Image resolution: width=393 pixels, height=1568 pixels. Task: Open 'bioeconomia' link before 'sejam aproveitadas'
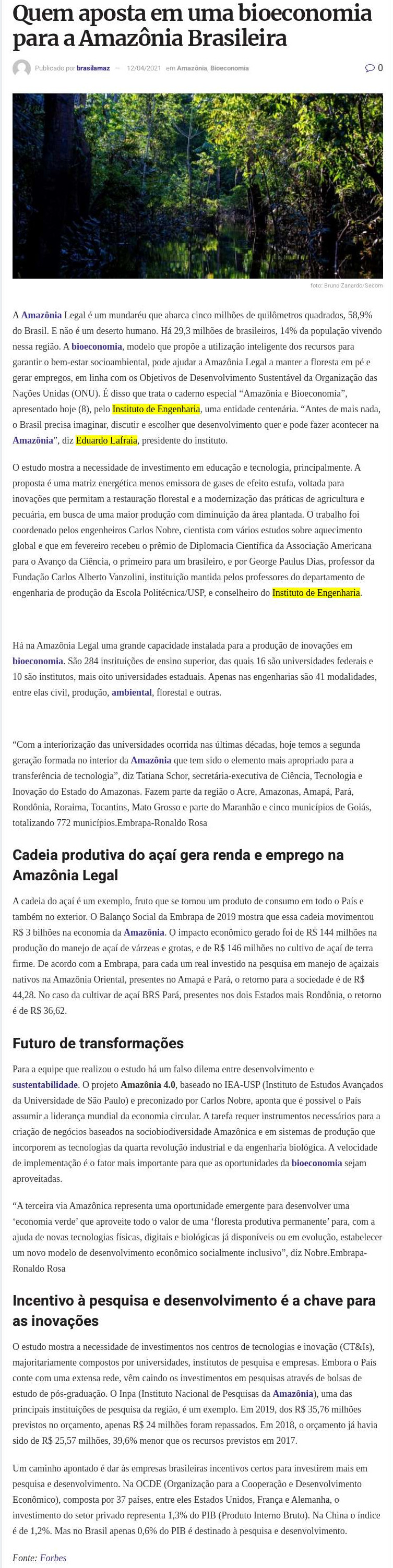click(x=316, y=1163)
